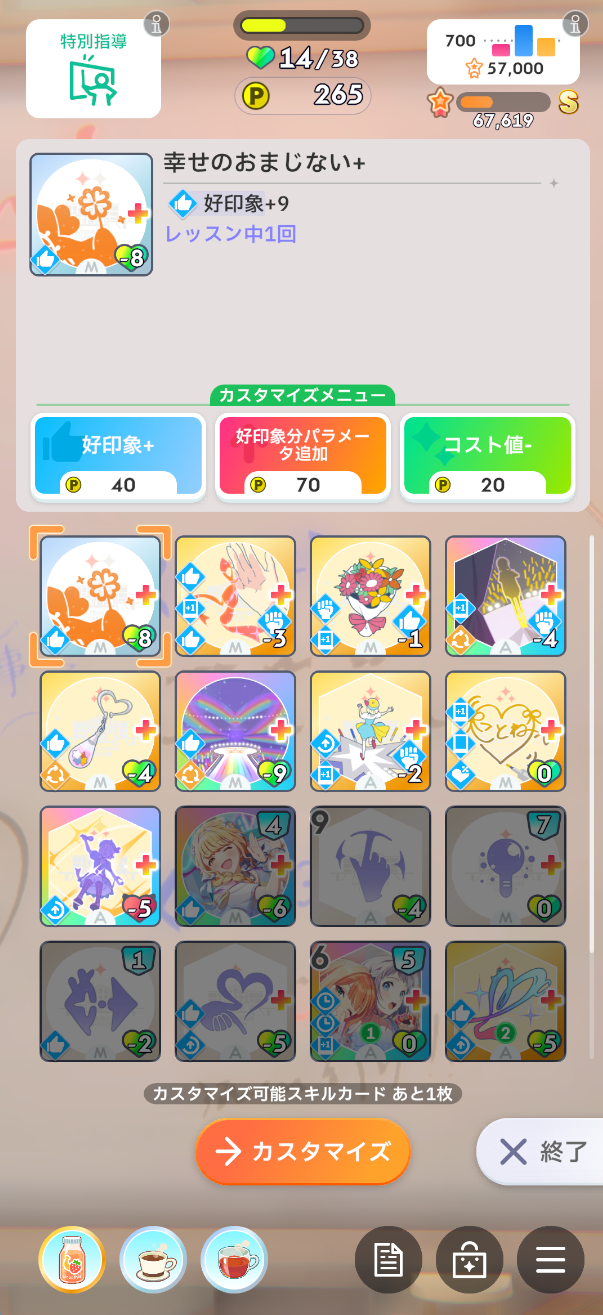
Task: Open the hamburger menu
Action: pyautogui.click(x=550, y=1260)
